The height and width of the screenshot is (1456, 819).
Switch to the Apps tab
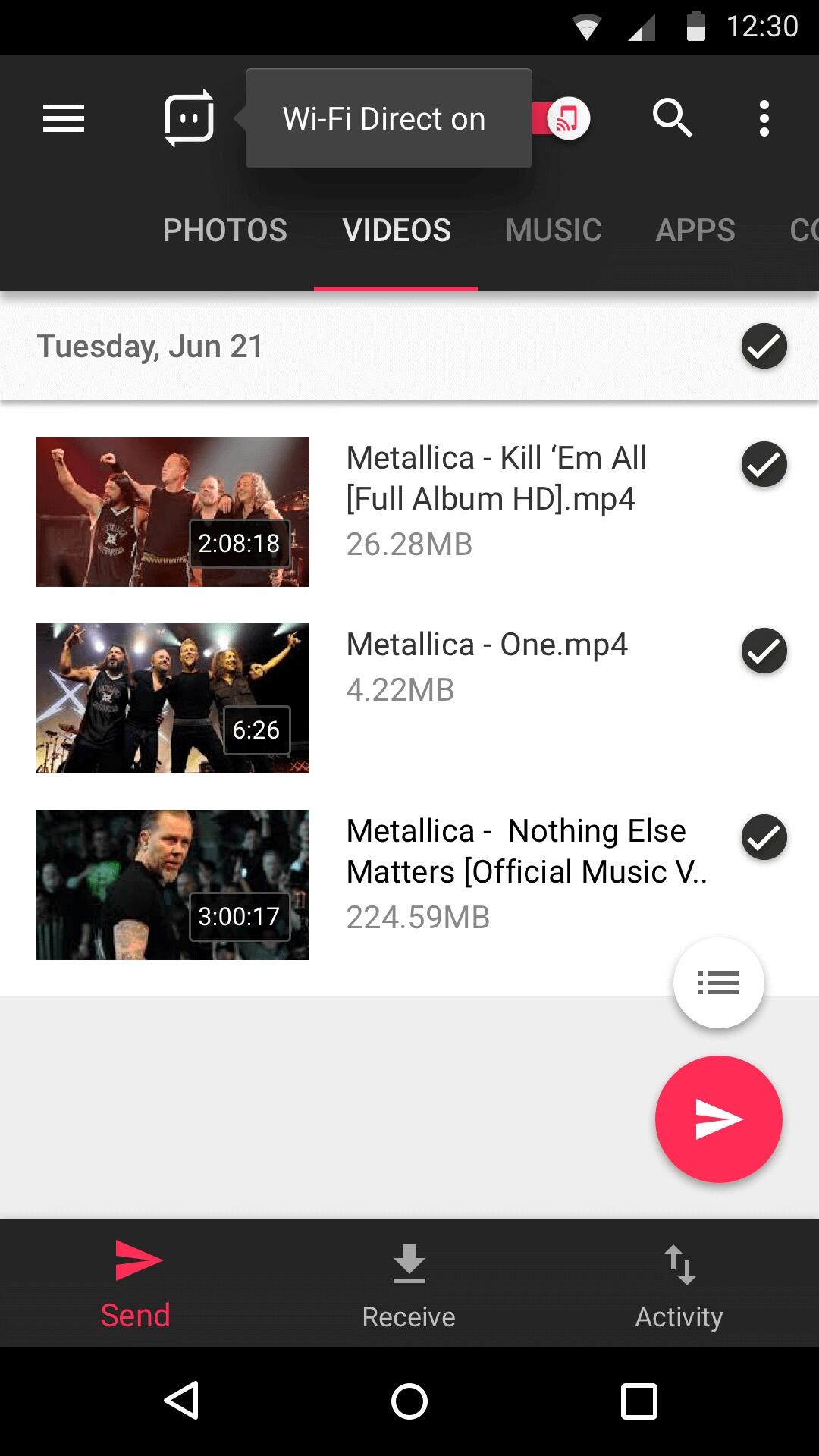coord(695,230)
